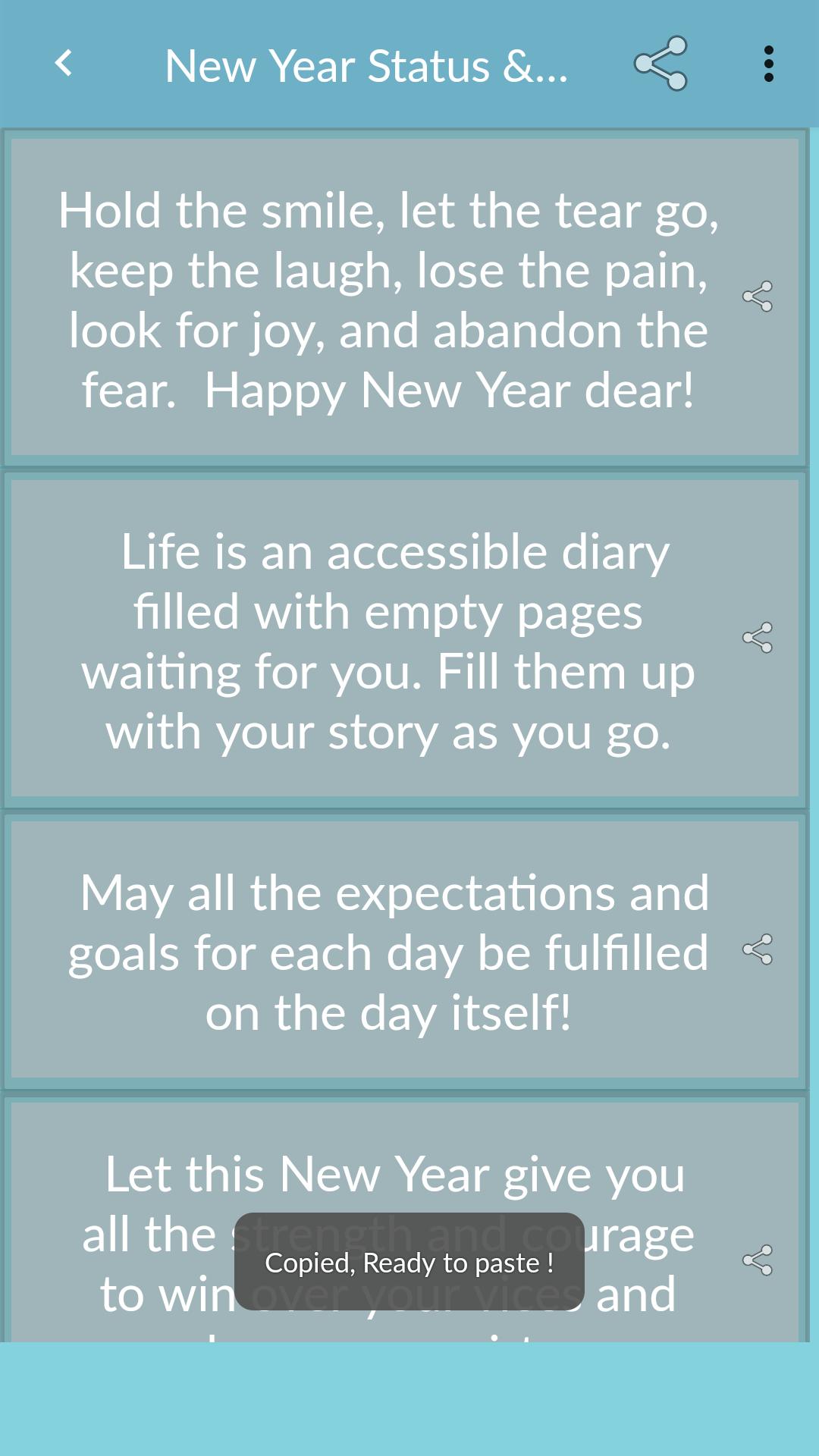
Task: Tap the share icon in the app bar
Action: point(661,64)
